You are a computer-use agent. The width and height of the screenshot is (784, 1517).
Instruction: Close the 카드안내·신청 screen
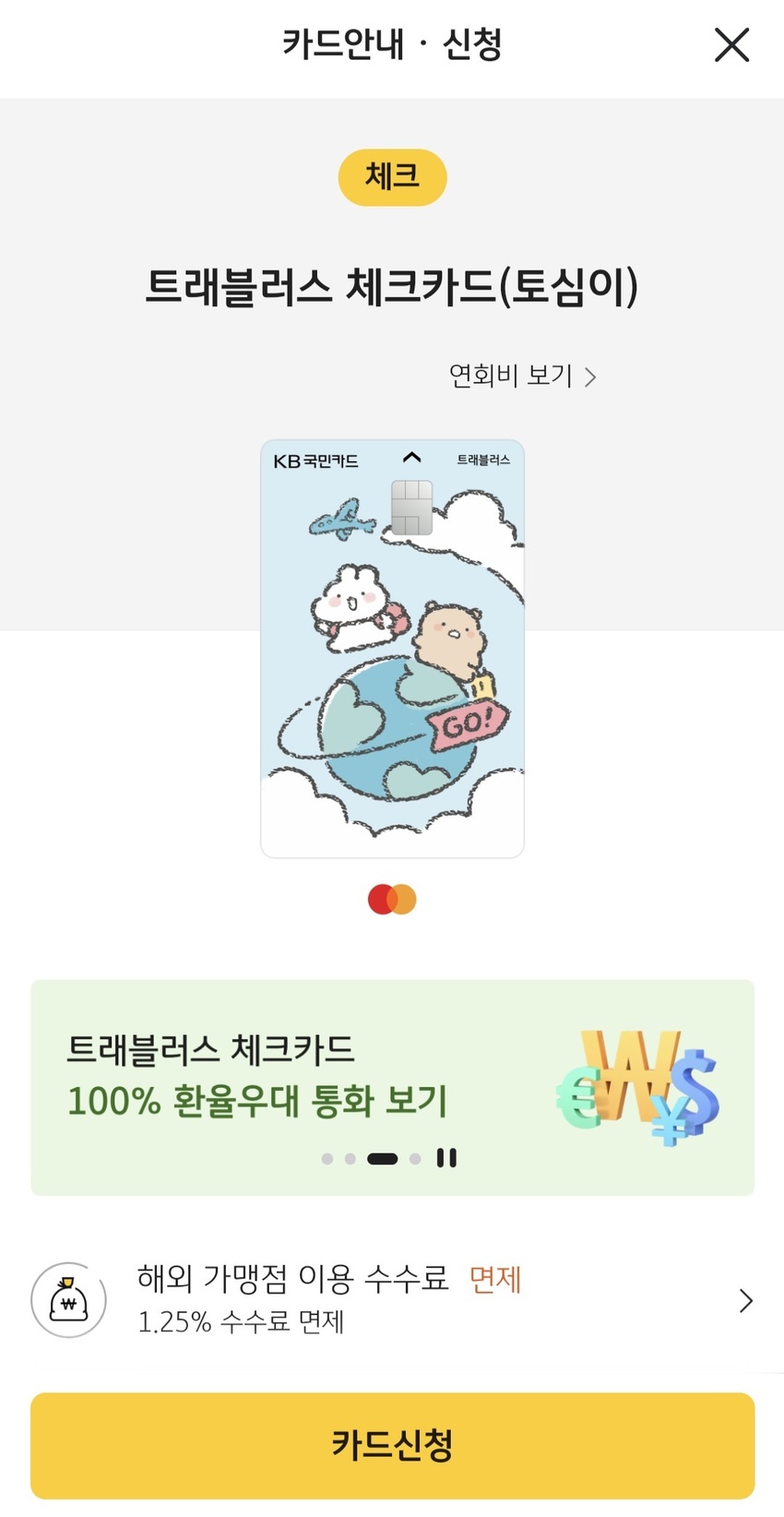point(731,44)
